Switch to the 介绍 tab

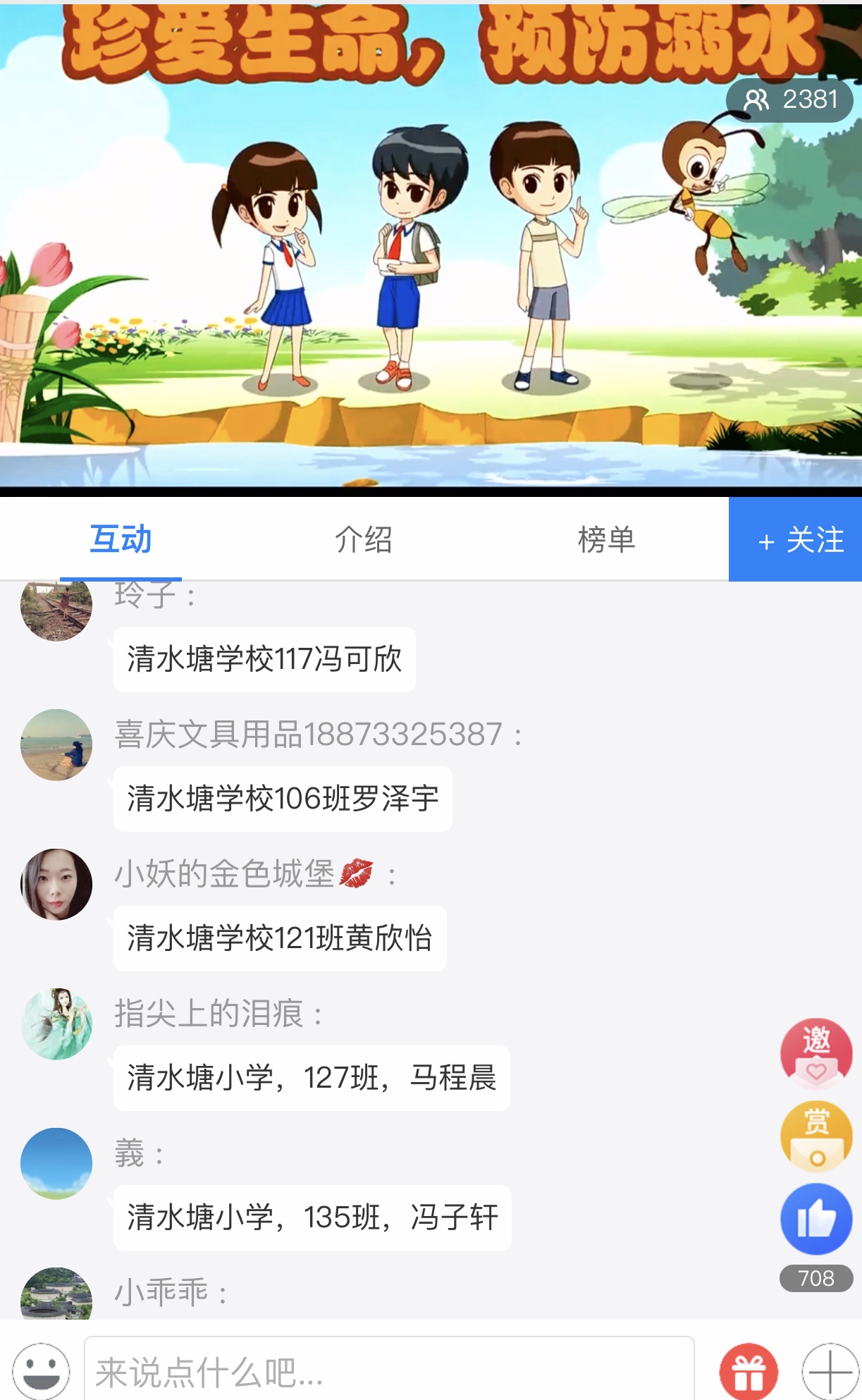click(363, 540)
